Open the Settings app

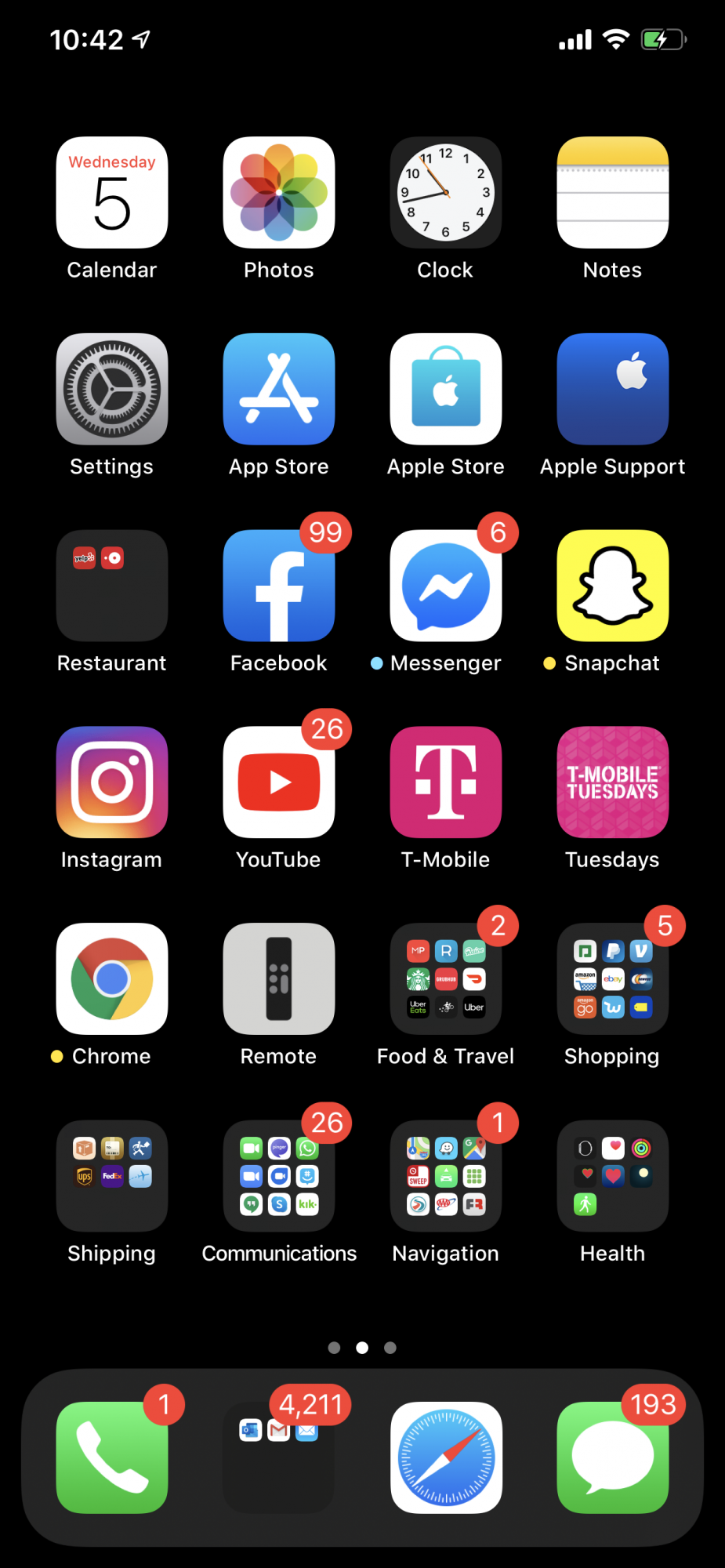112,390
